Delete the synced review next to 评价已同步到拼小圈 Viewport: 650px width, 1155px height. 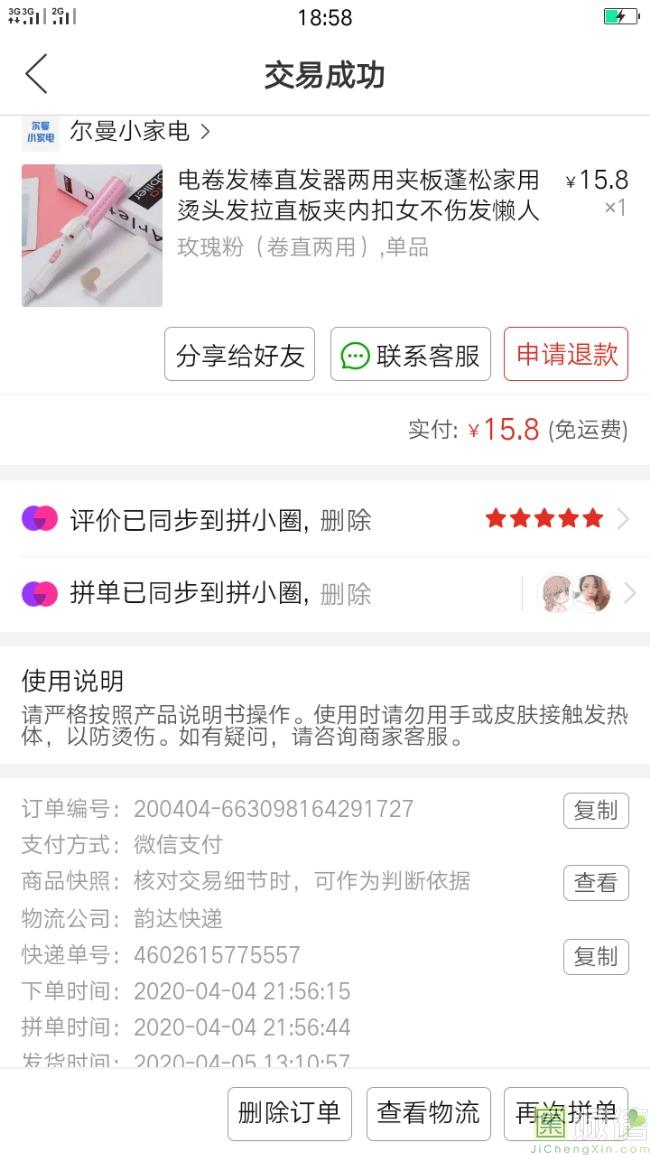pos(346,520)
